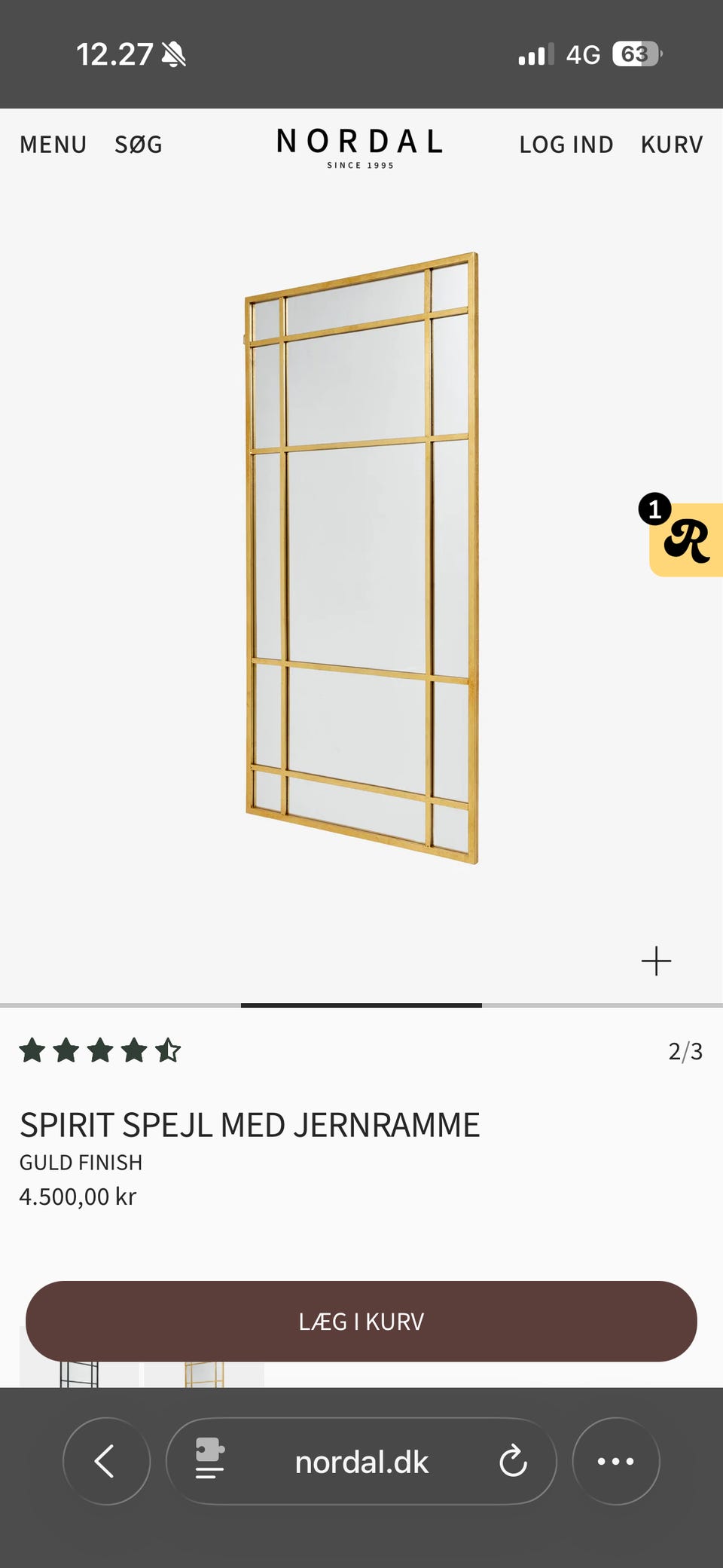Tap the 4G network indicator
723x1568 pixels.
[x=584, y=54]
